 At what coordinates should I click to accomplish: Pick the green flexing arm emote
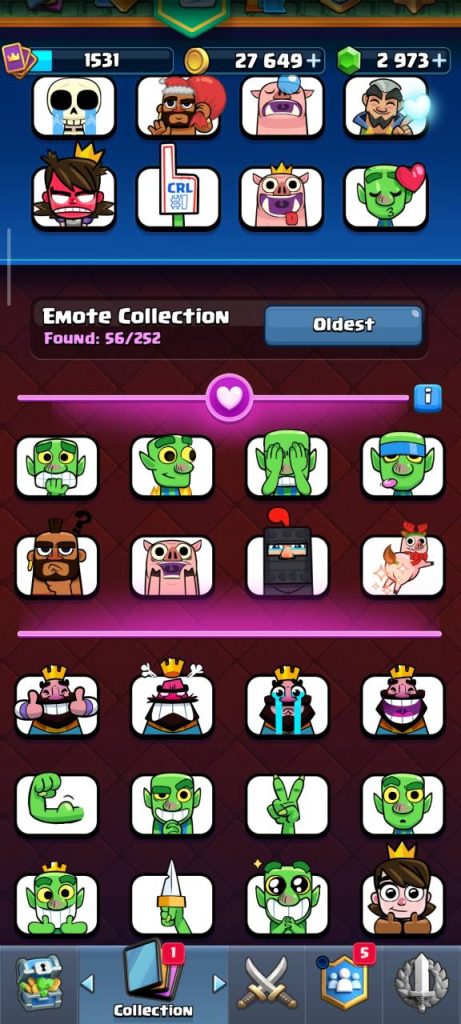(x=57, y=805)
